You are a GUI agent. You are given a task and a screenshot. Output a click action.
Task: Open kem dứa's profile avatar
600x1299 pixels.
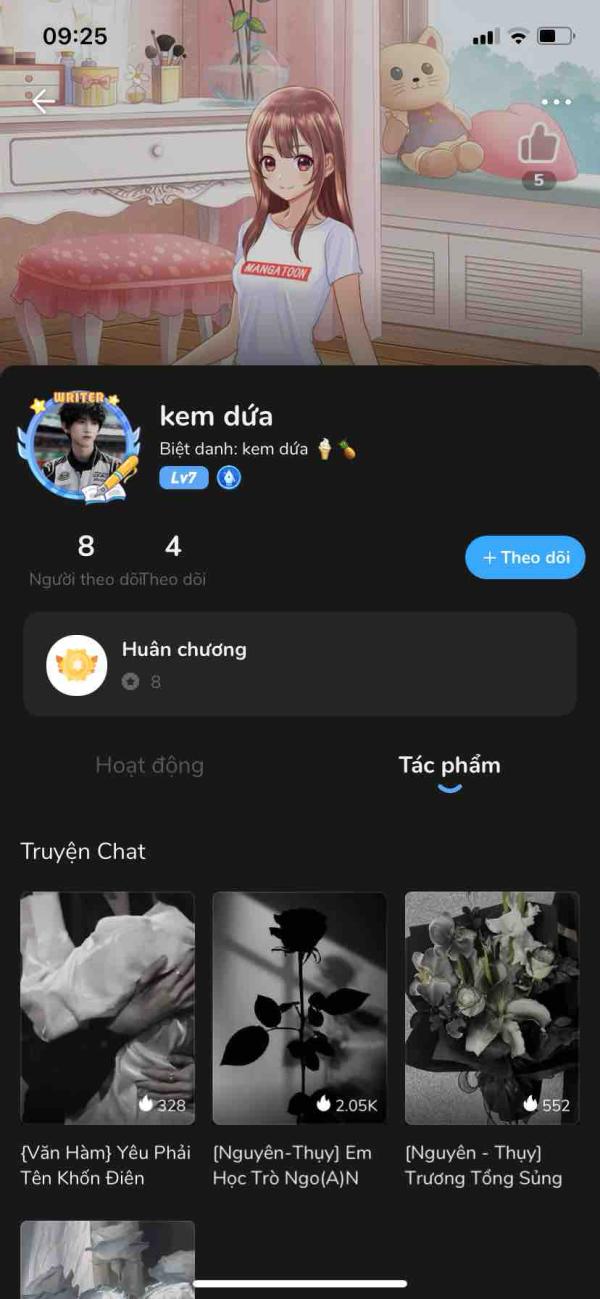76,446
